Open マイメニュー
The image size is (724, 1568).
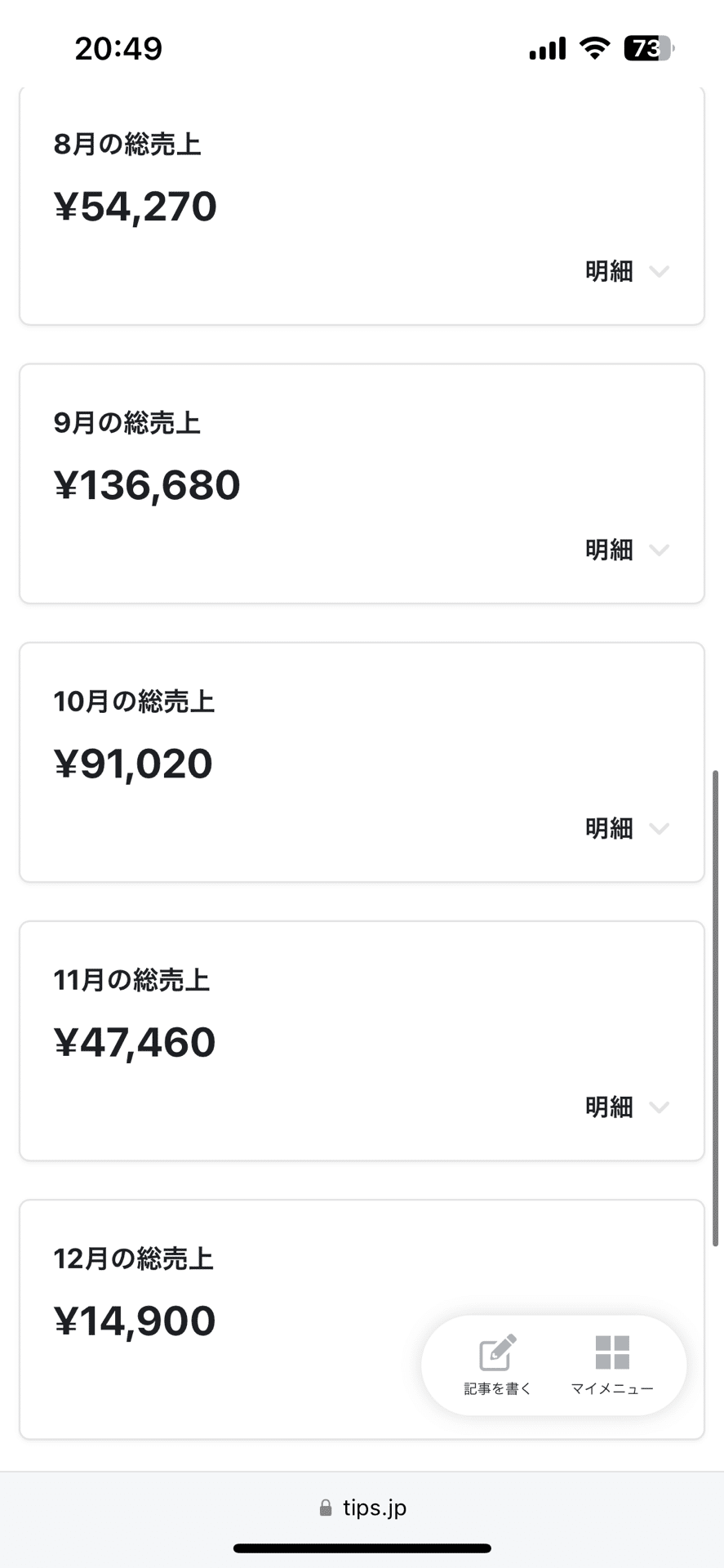pyautogui.click(x=612, y=1365)
